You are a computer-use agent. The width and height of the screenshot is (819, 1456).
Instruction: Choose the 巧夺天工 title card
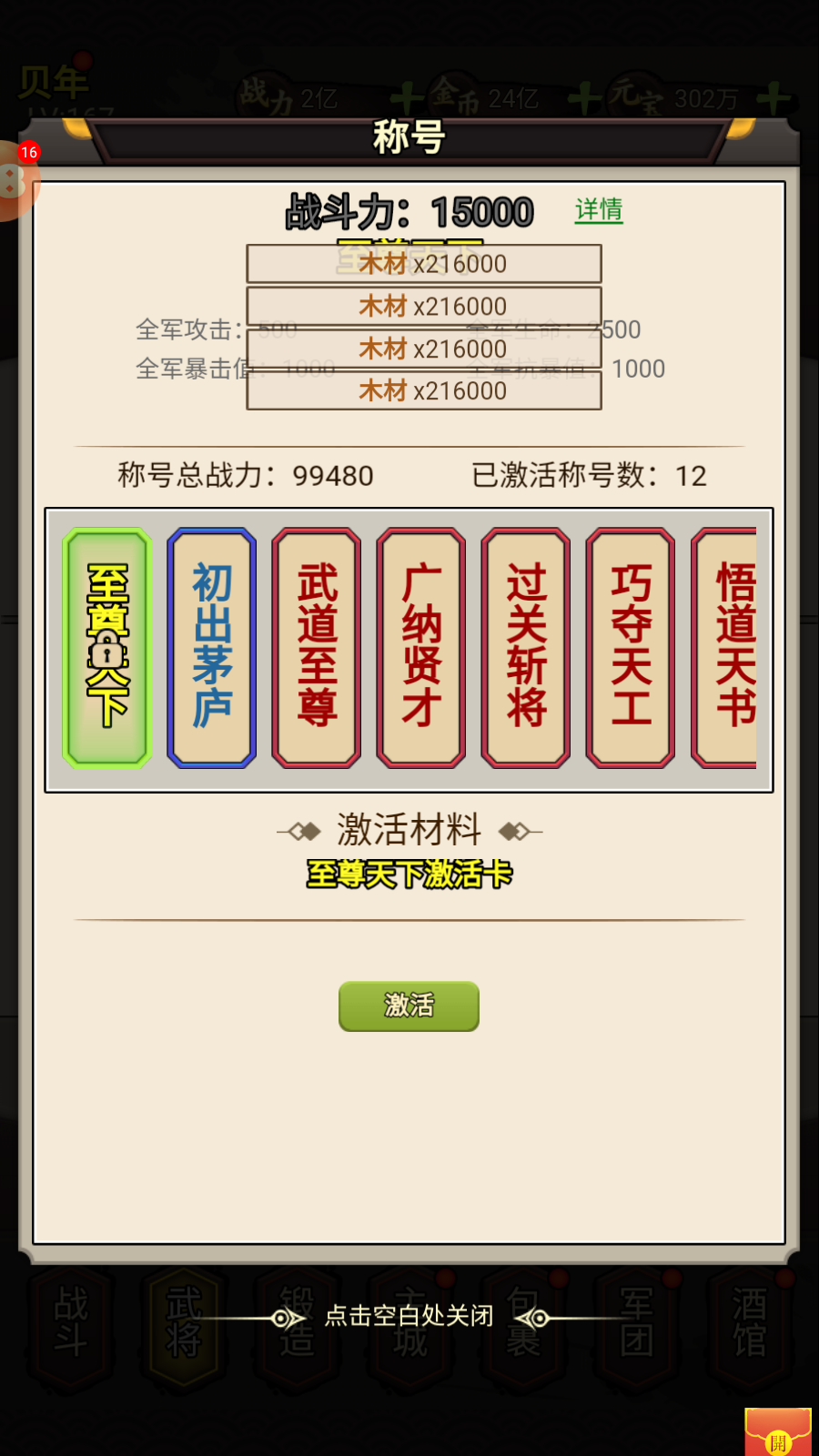(x=631, y=648)
